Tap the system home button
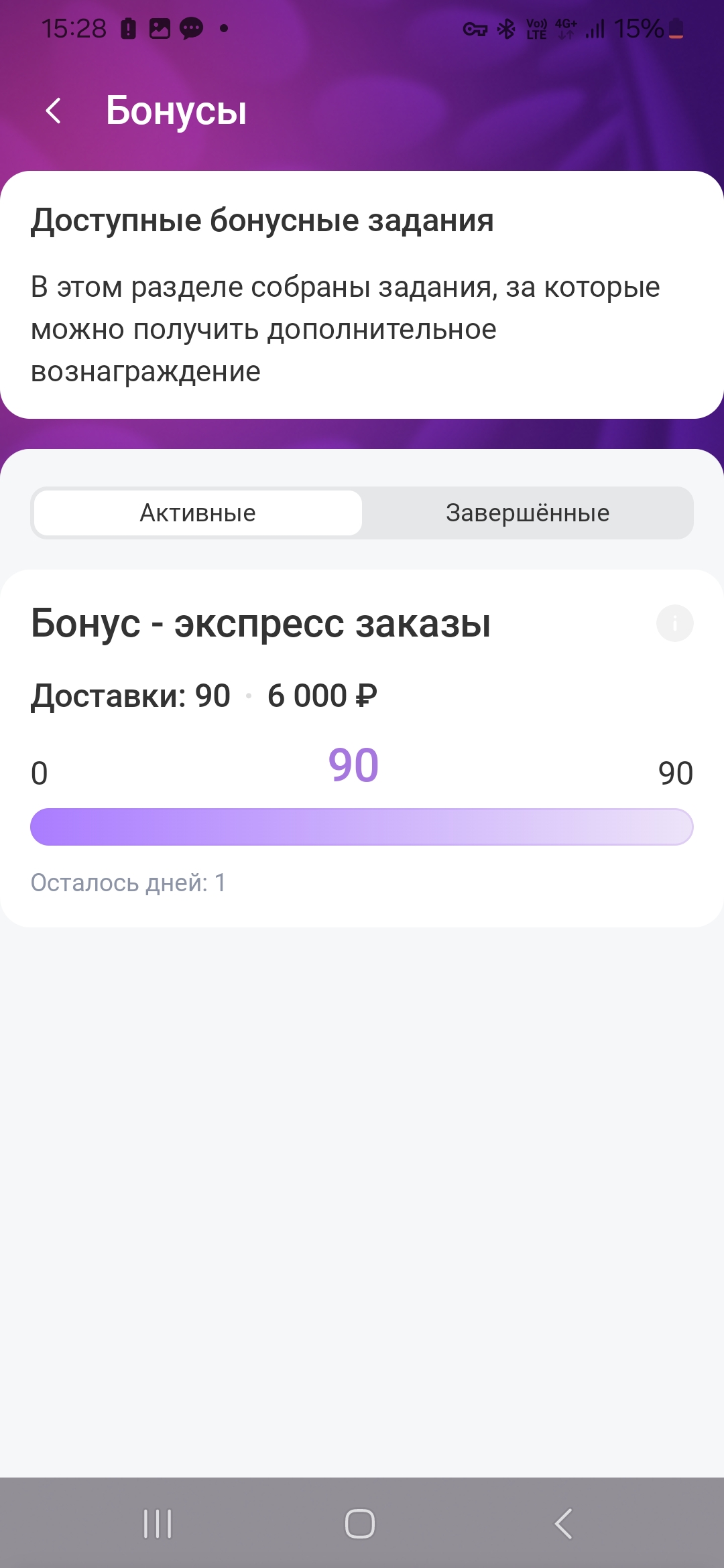The image size is (724, 1568). click(x=360, y=1524)
